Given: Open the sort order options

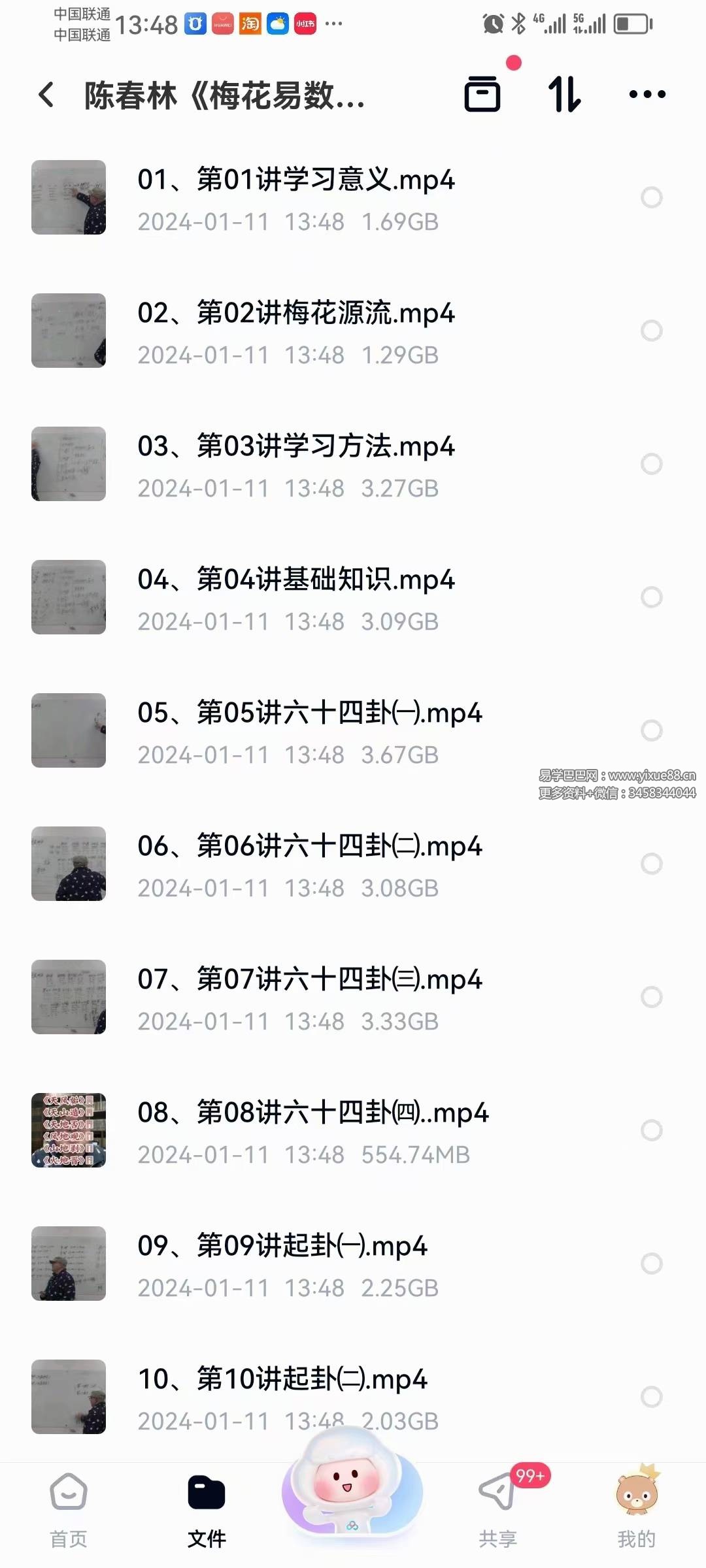Looking at the screenshot, I should click(564, 94).
